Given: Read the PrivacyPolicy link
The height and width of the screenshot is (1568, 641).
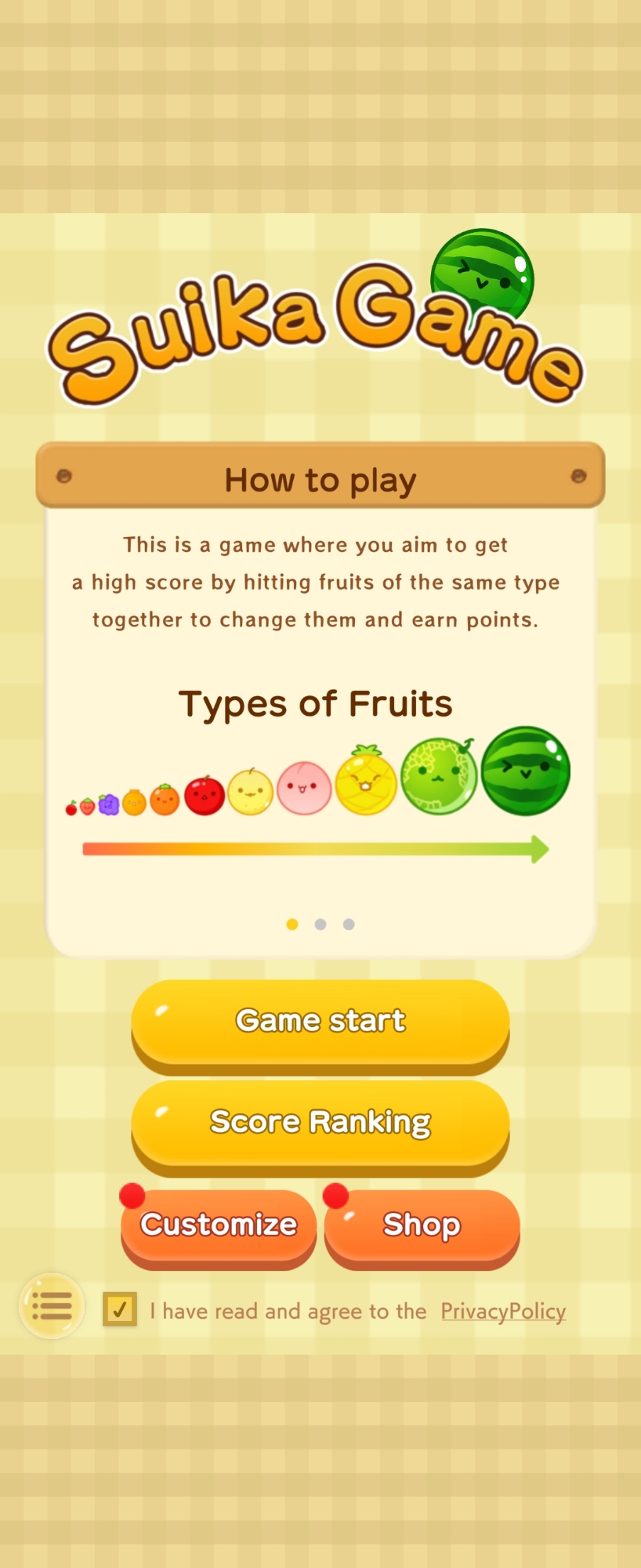Looking at the screenshot, I should tap(503, 1311).
